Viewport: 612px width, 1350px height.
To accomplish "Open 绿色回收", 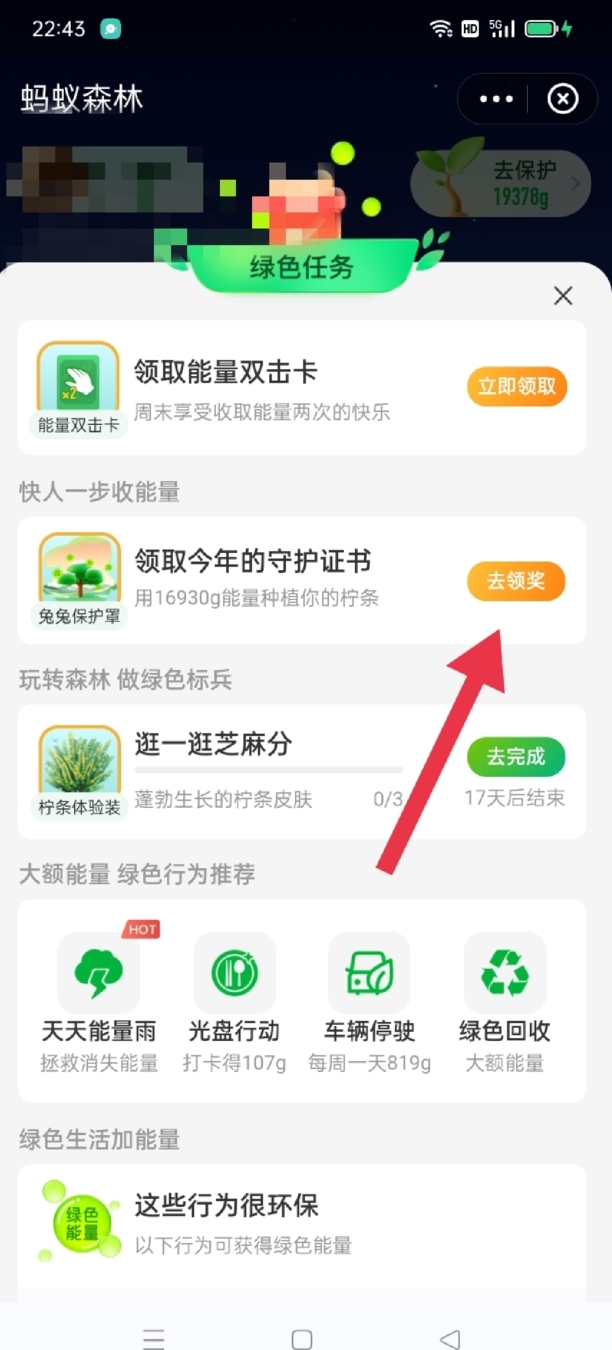I will pos(505,1001).
